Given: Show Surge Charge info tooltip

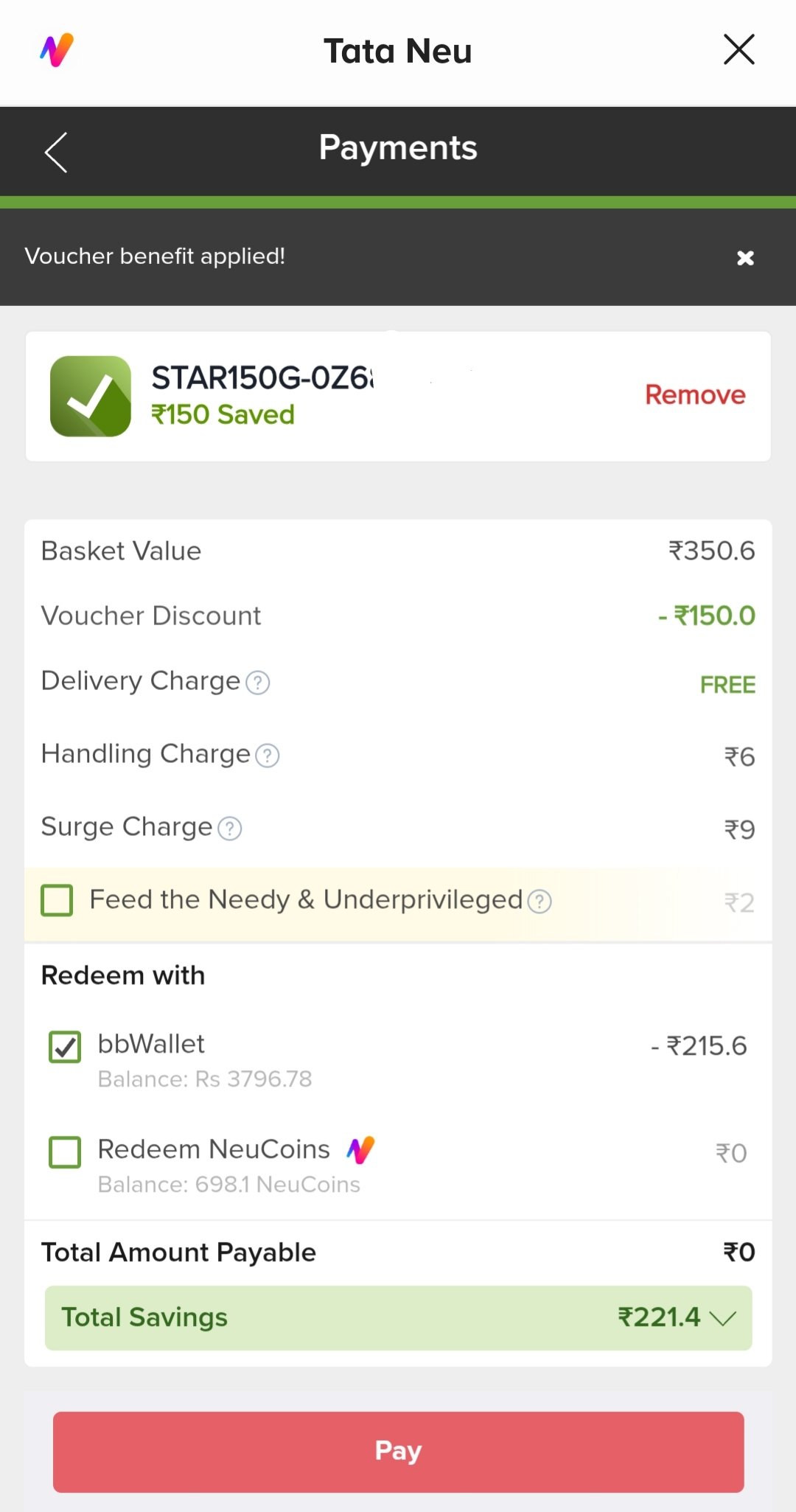Looking at the screenshot, I should coord(229,829).
